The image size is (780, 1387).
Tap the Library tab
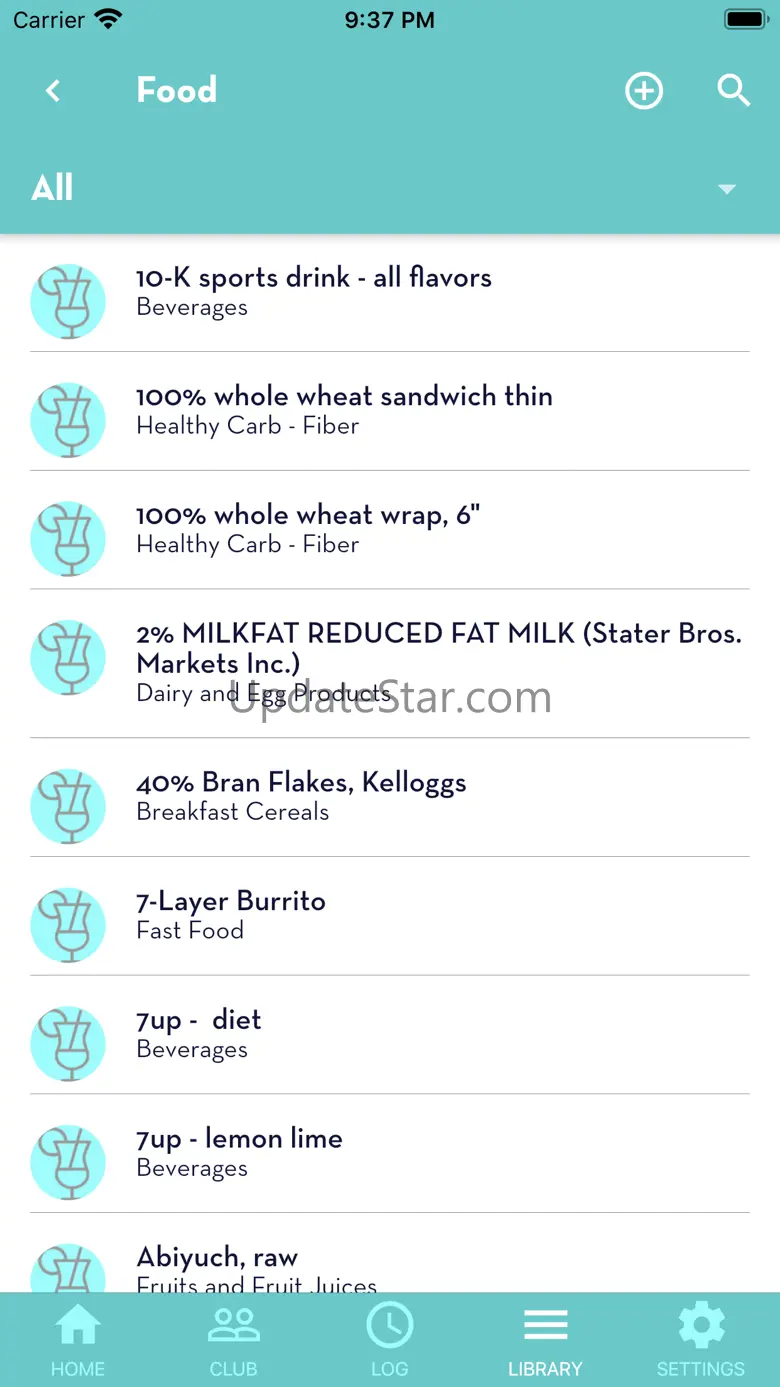tap(545, 1341)
